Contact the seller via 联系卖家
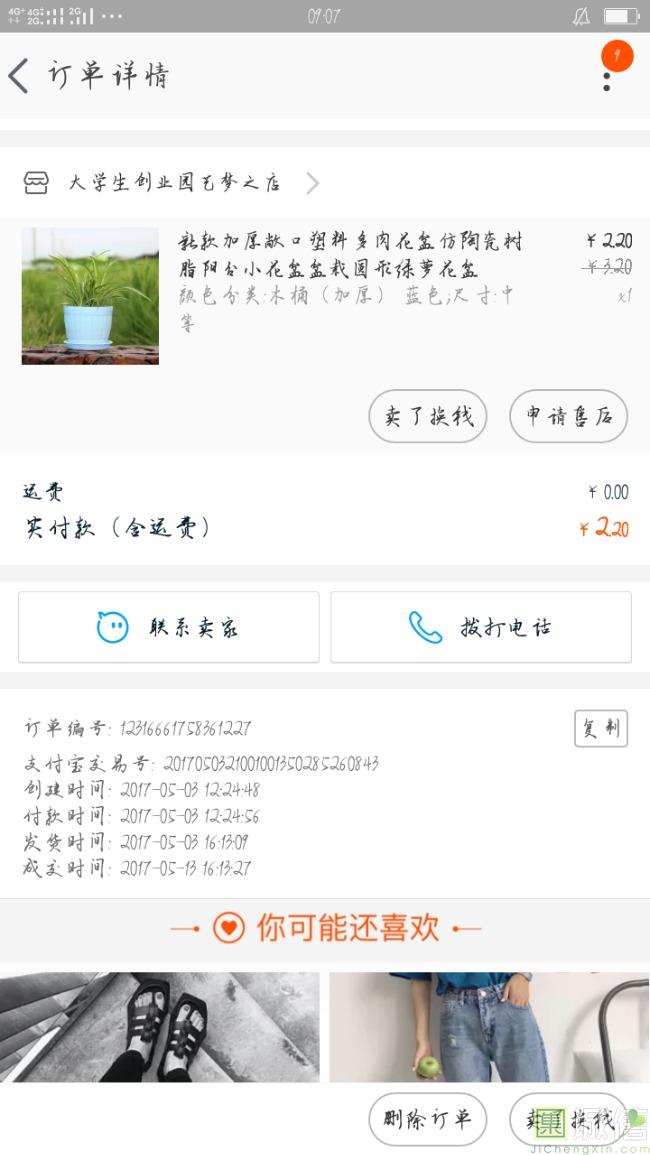Screen dimensions: 650x1155 [169, 627]
